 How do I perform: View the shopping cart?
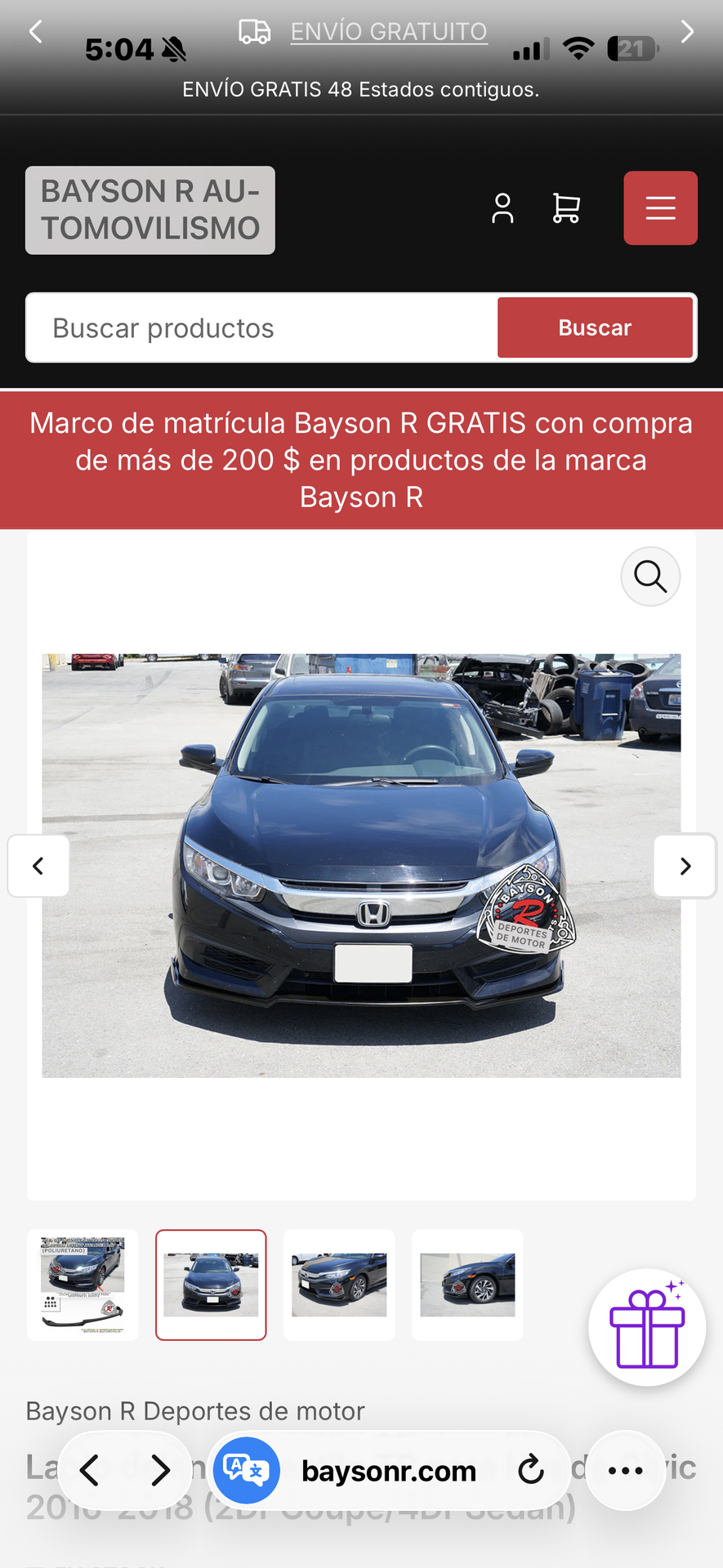pyautogui.click(x=565, y=208)
